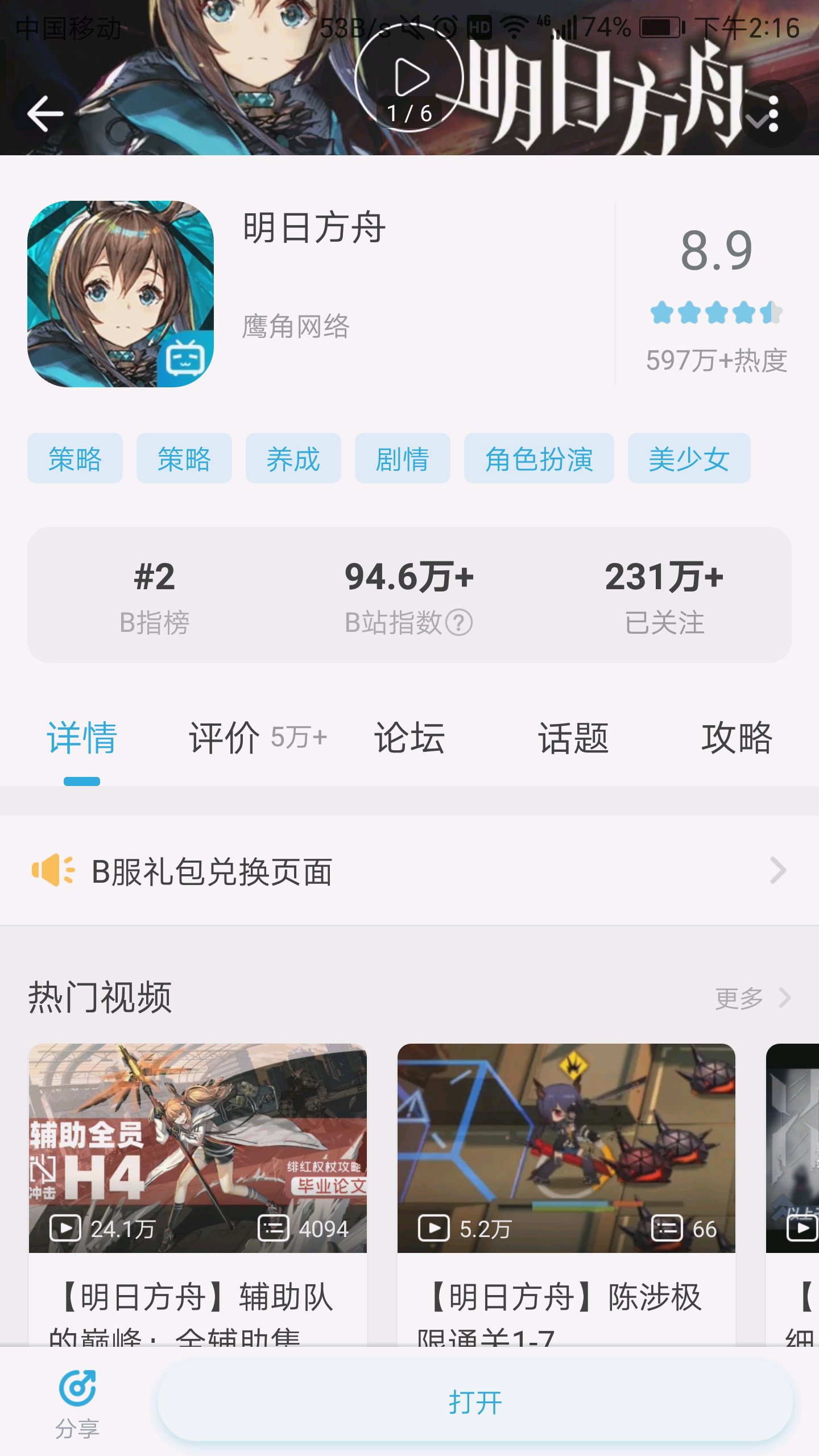
Task: Open the 8.9 rating score panel
Action: 716,296
